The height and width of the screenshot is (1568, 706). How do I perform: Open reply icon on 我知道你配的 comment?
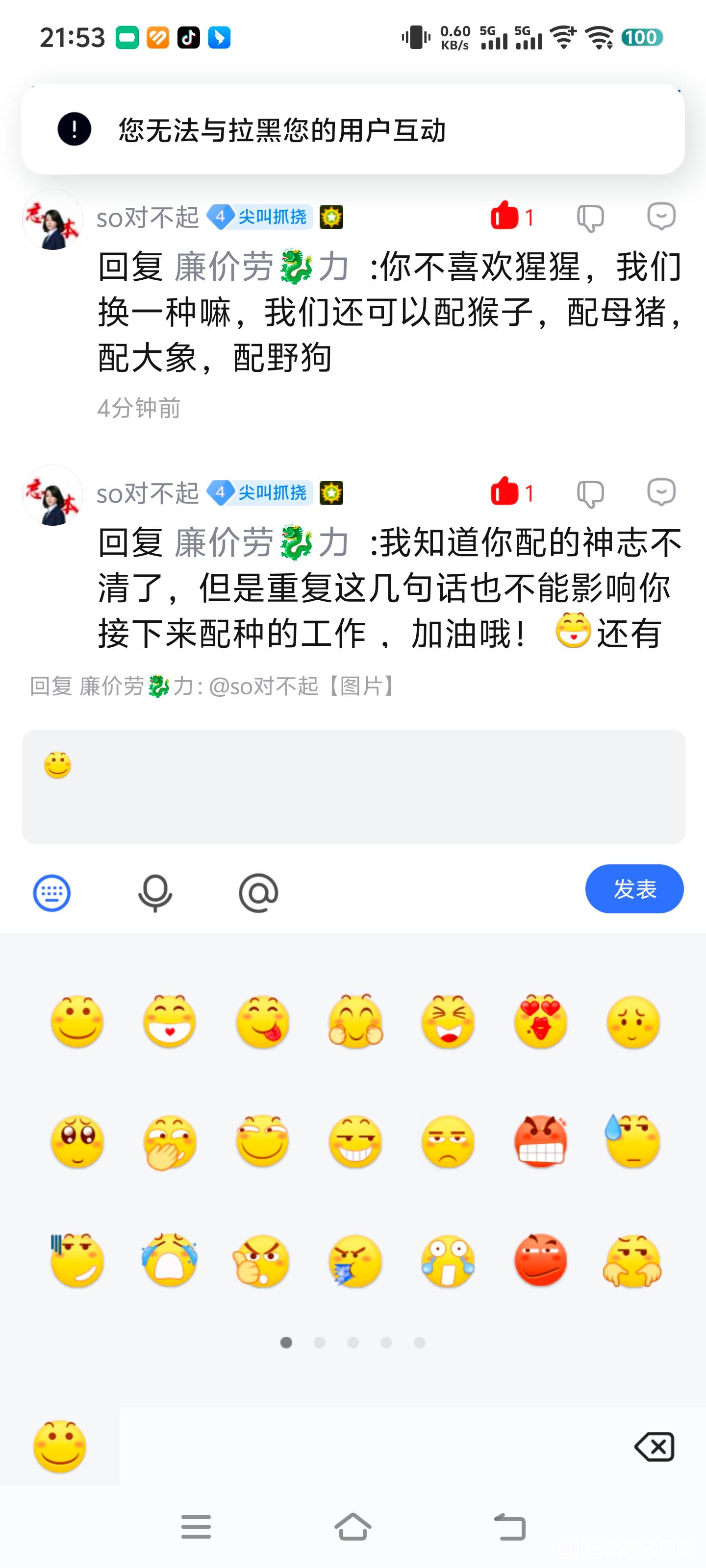click(x=661, y=492)
